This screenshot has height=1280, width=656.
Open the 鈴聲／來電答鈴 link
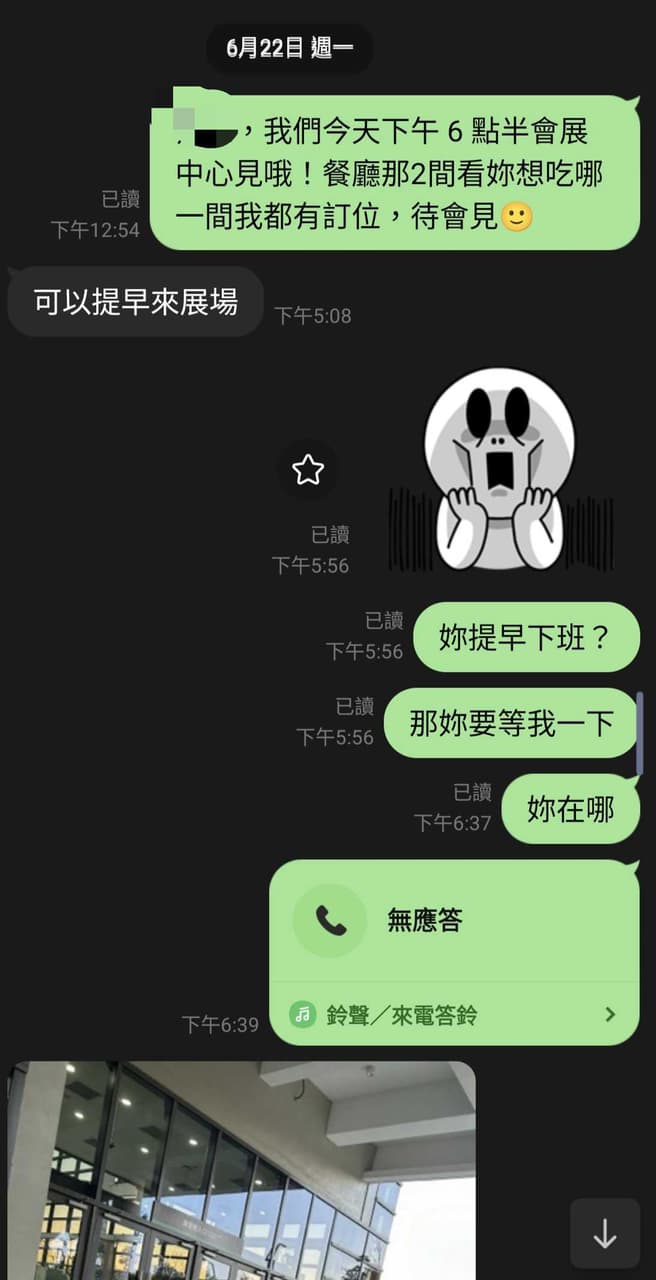tap(454, 1015)
